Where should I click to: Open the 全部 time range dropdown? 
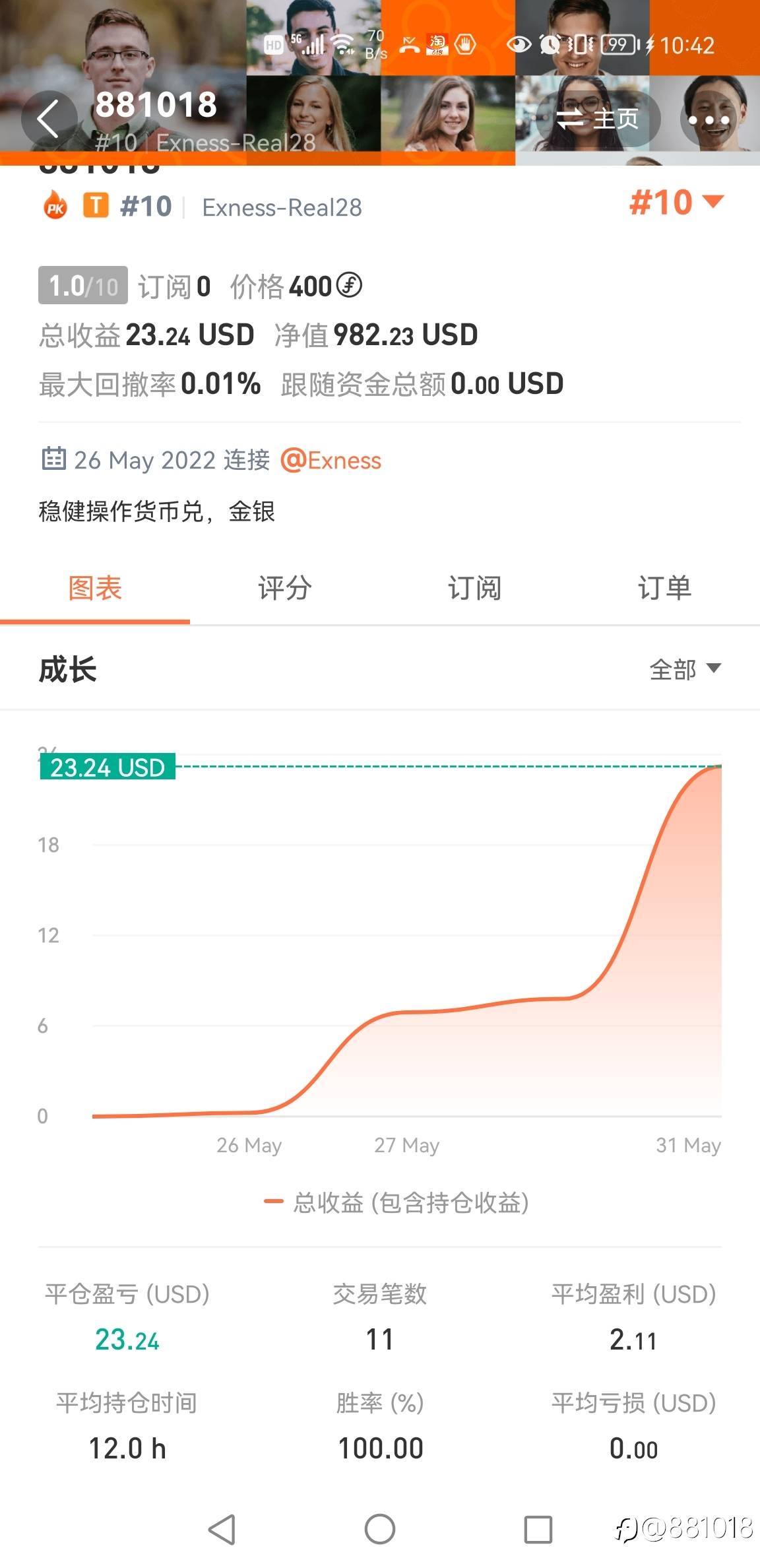[x=685, y=669]
